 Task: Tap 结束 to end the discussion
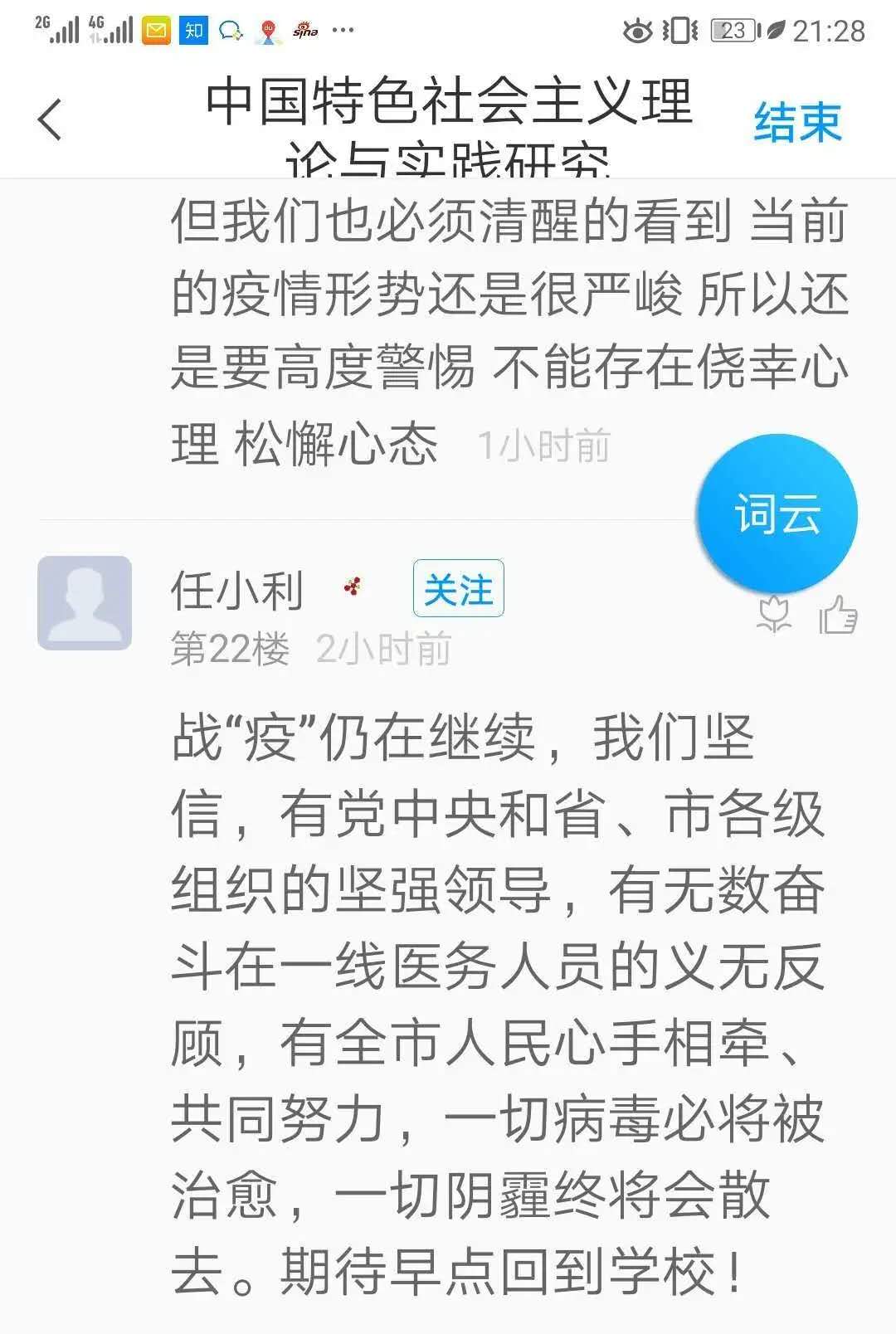pyautogui.click(x=797, y=122)
